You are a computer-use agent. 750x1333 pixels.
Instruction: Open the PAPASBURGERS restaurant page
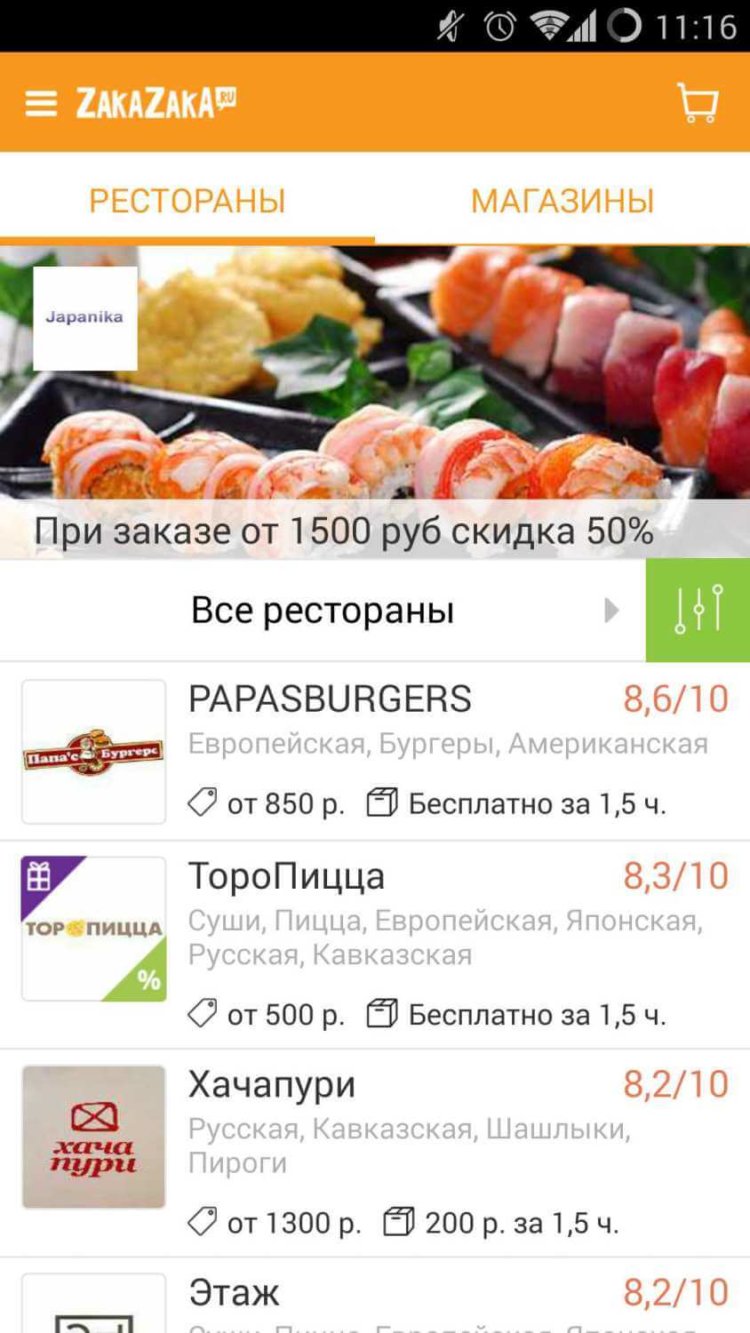coord(332,698)
